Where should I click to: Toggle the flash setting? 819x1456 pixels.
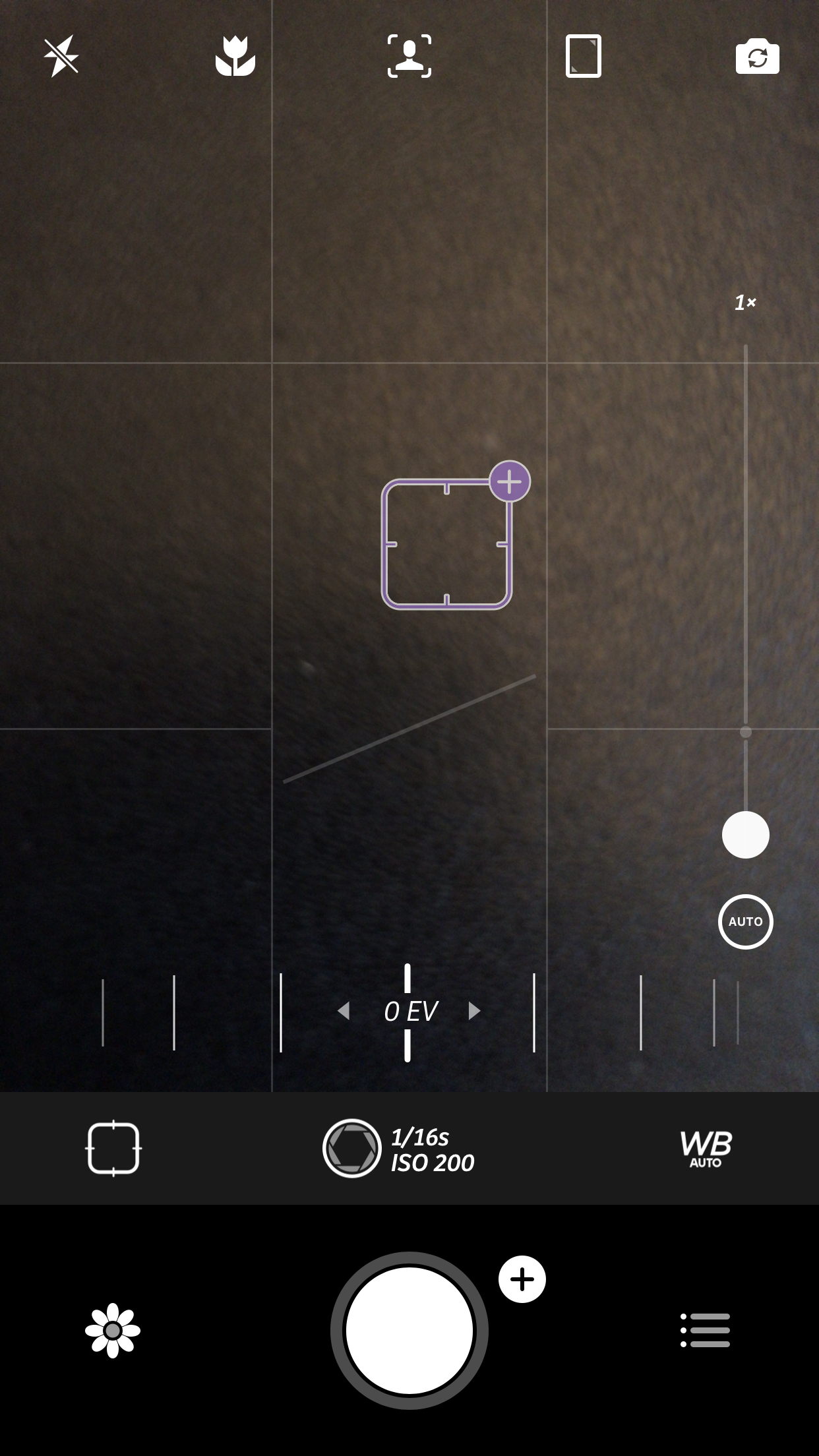[61, 57]
